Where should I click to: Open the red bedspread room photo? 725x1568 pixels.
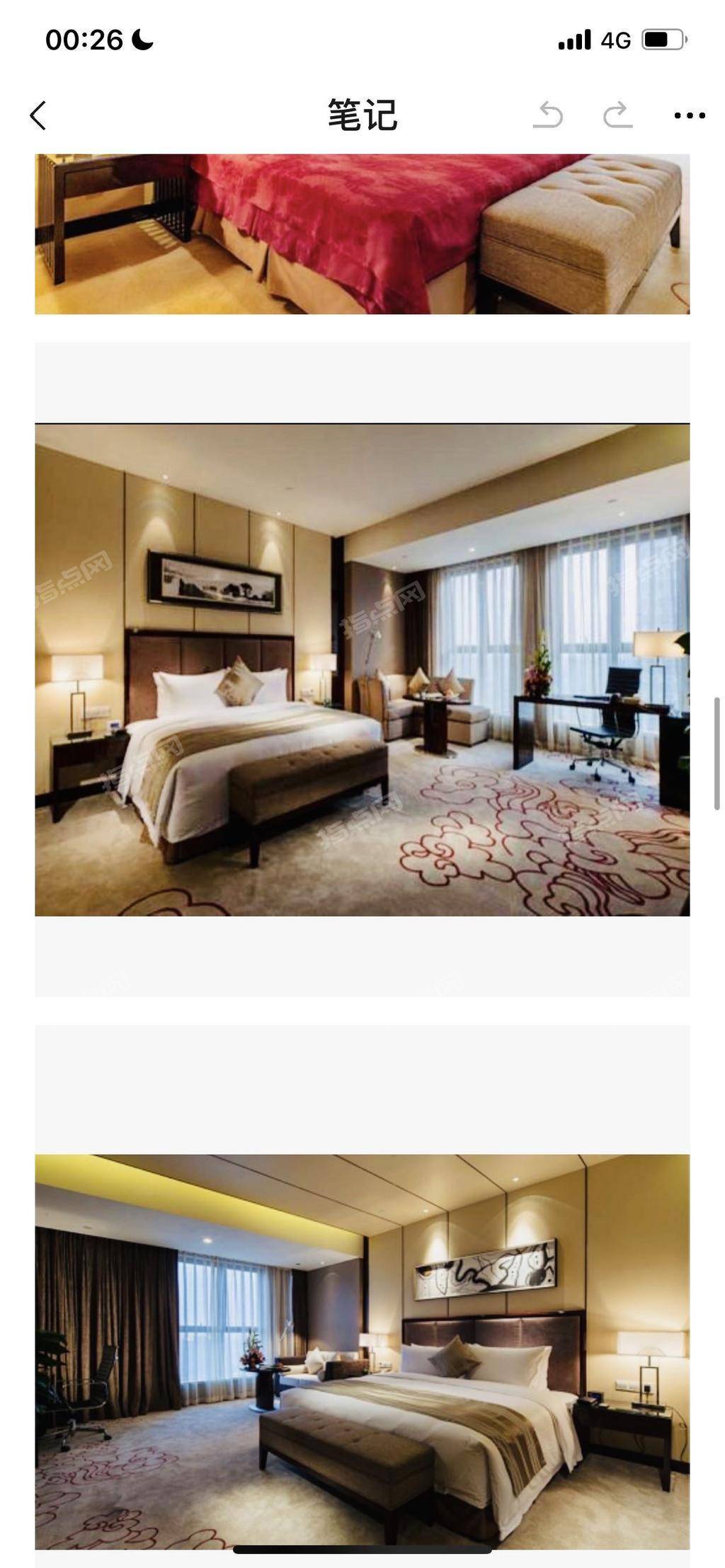click(362, 234)
